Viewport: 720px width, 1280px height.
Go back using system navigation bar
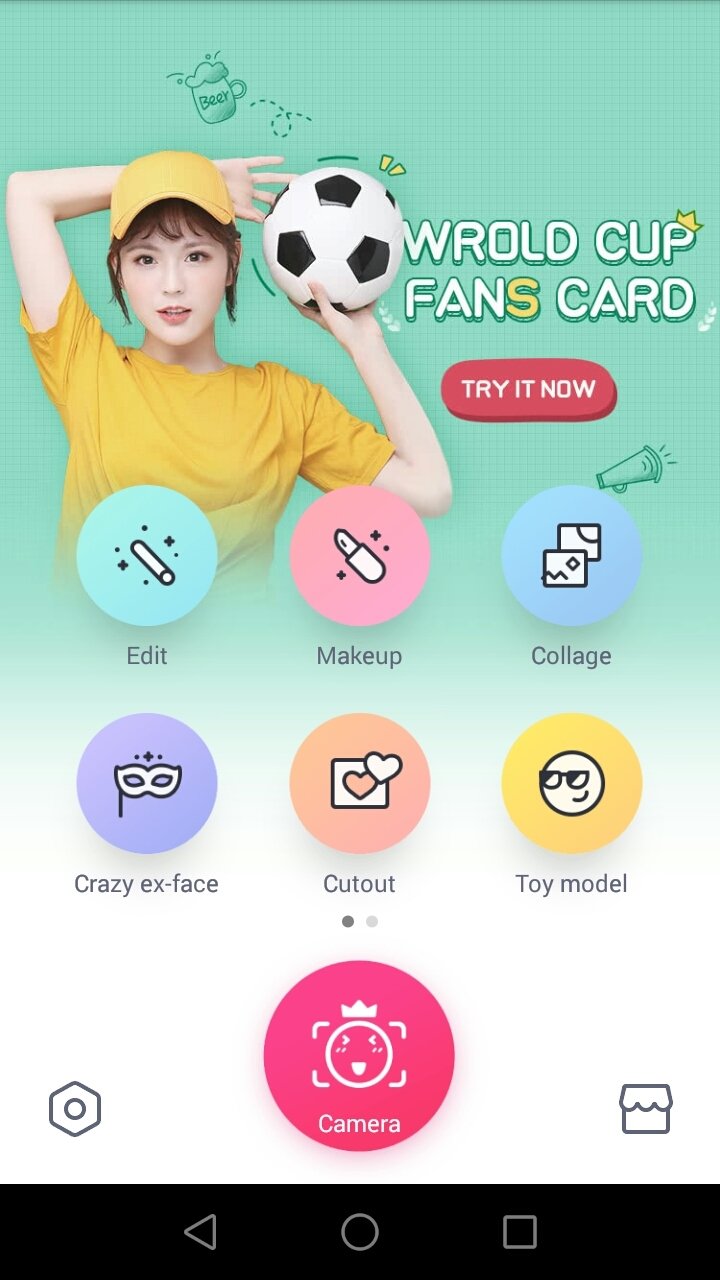coord(201,1232)
